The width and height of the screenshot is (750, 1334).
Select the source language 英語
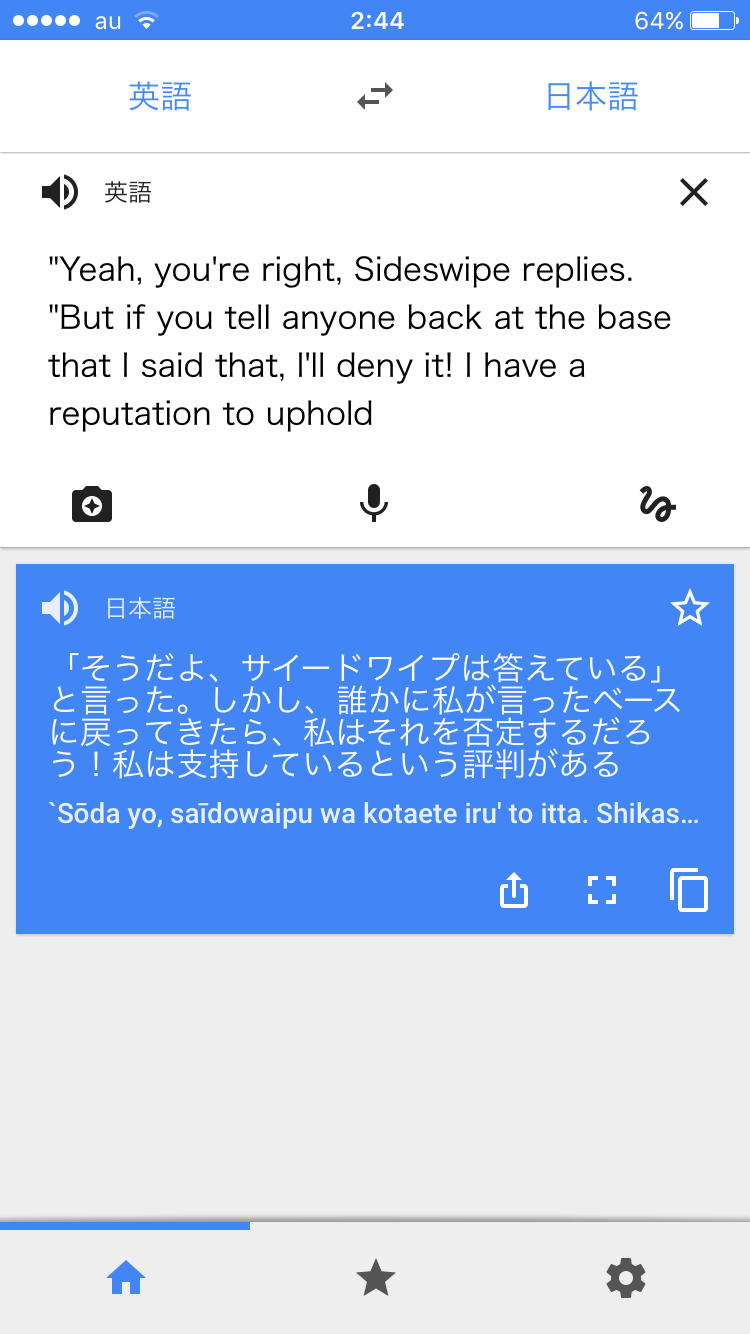point(160,97)
